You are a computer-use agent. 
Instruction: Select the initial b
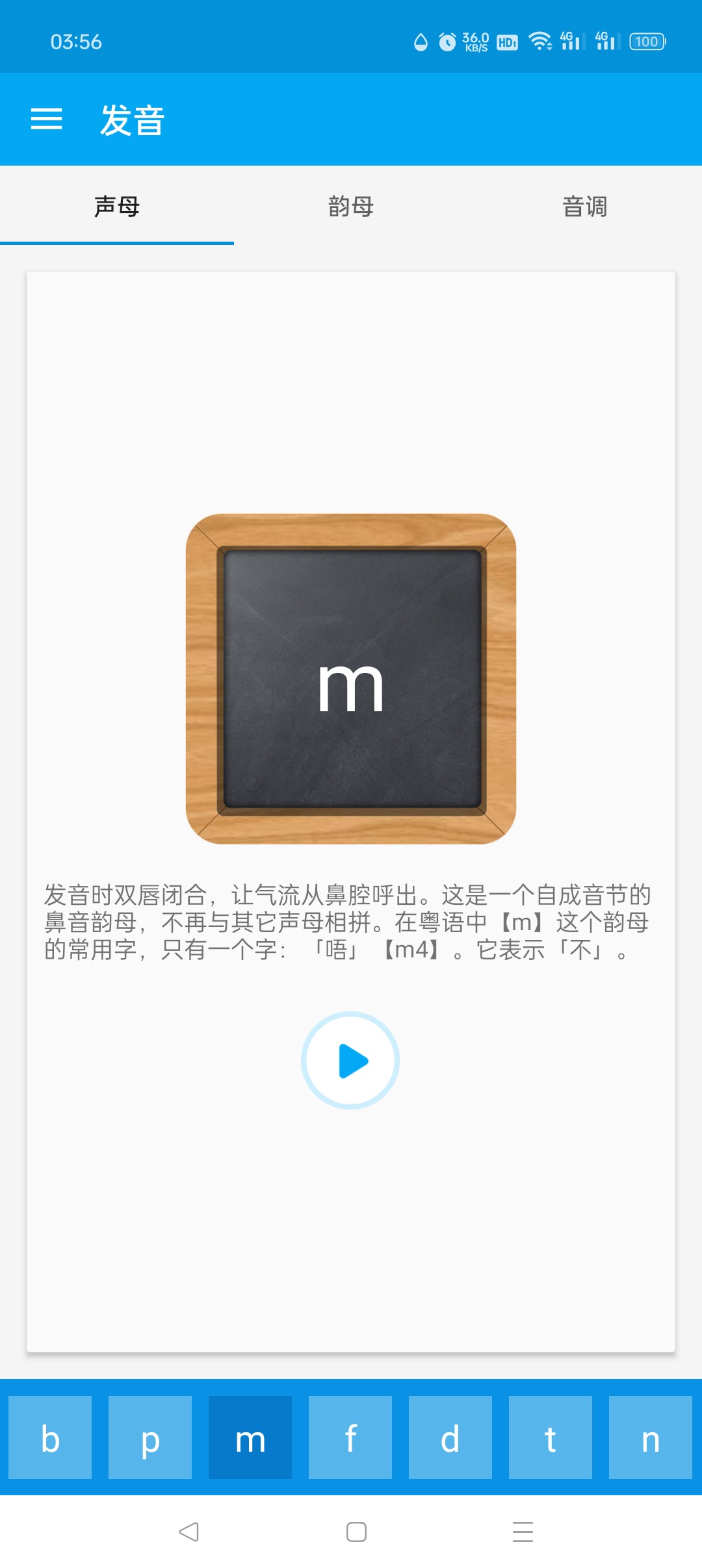(50, 1437)
